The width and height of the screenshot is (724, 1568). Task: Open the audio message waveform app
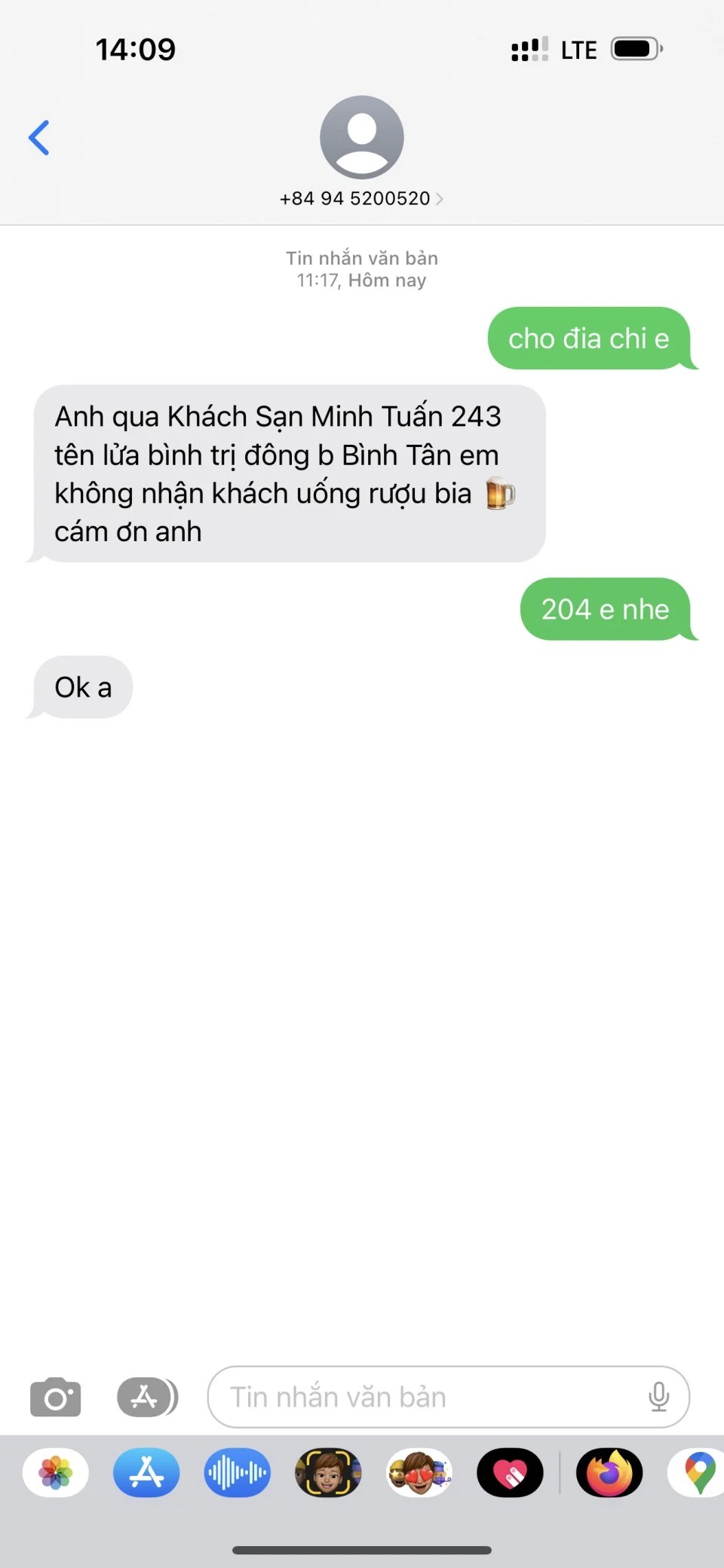(237, 1472)
